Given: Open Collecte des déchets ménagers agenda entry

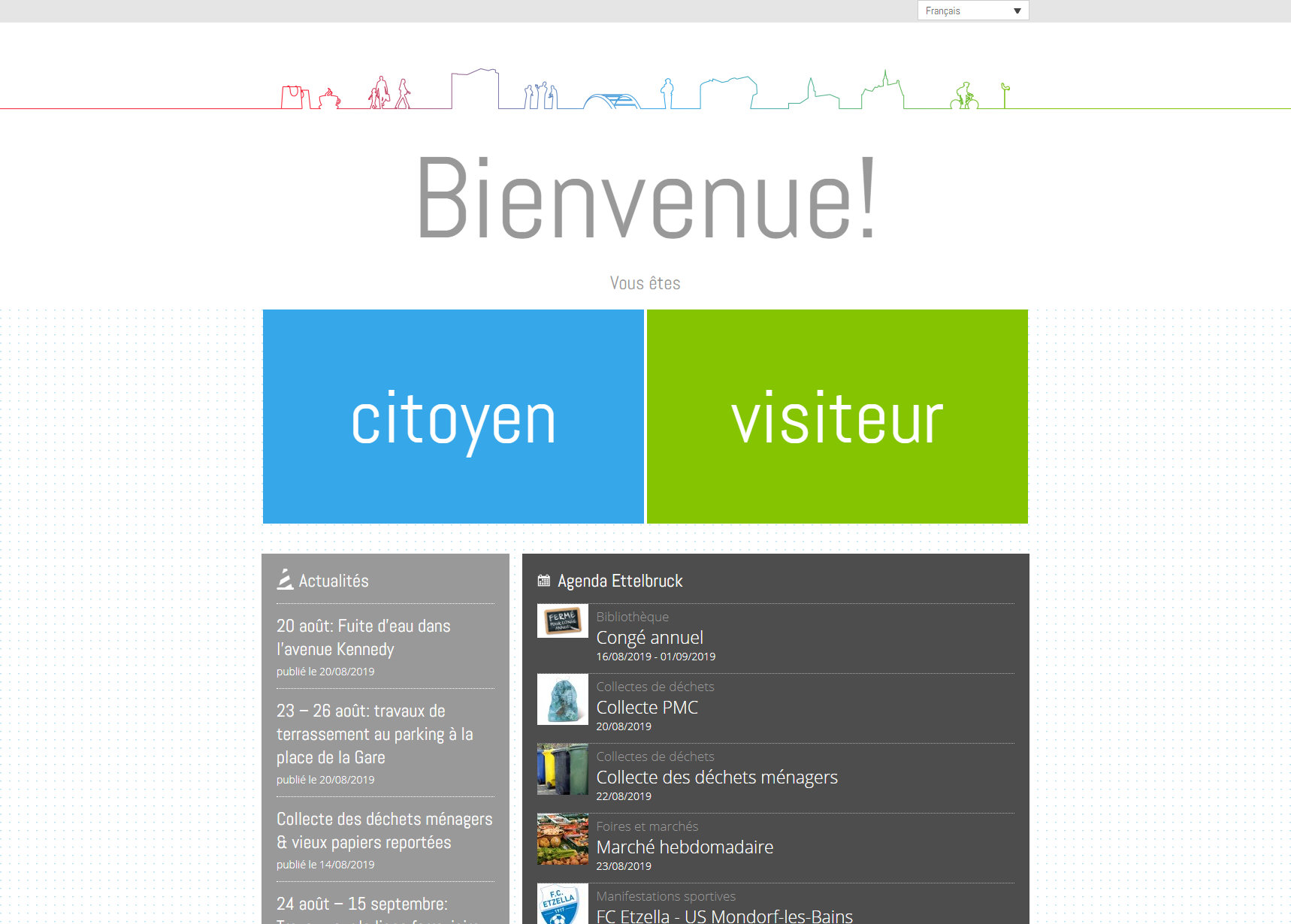Looking at the screenshot, I should point(716,777).
